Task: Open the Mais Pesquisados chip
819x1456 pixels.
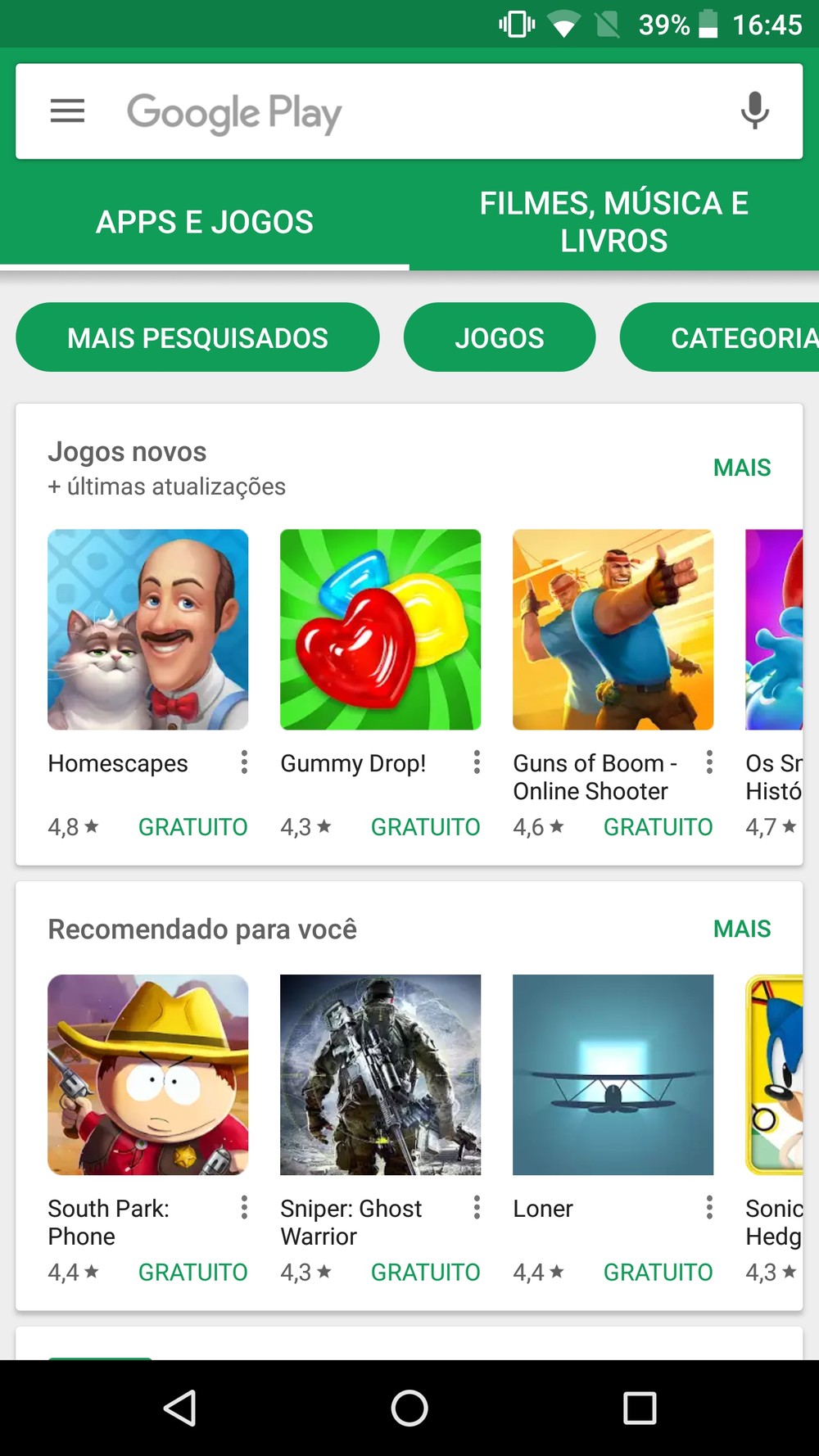Action: point(197,337)
